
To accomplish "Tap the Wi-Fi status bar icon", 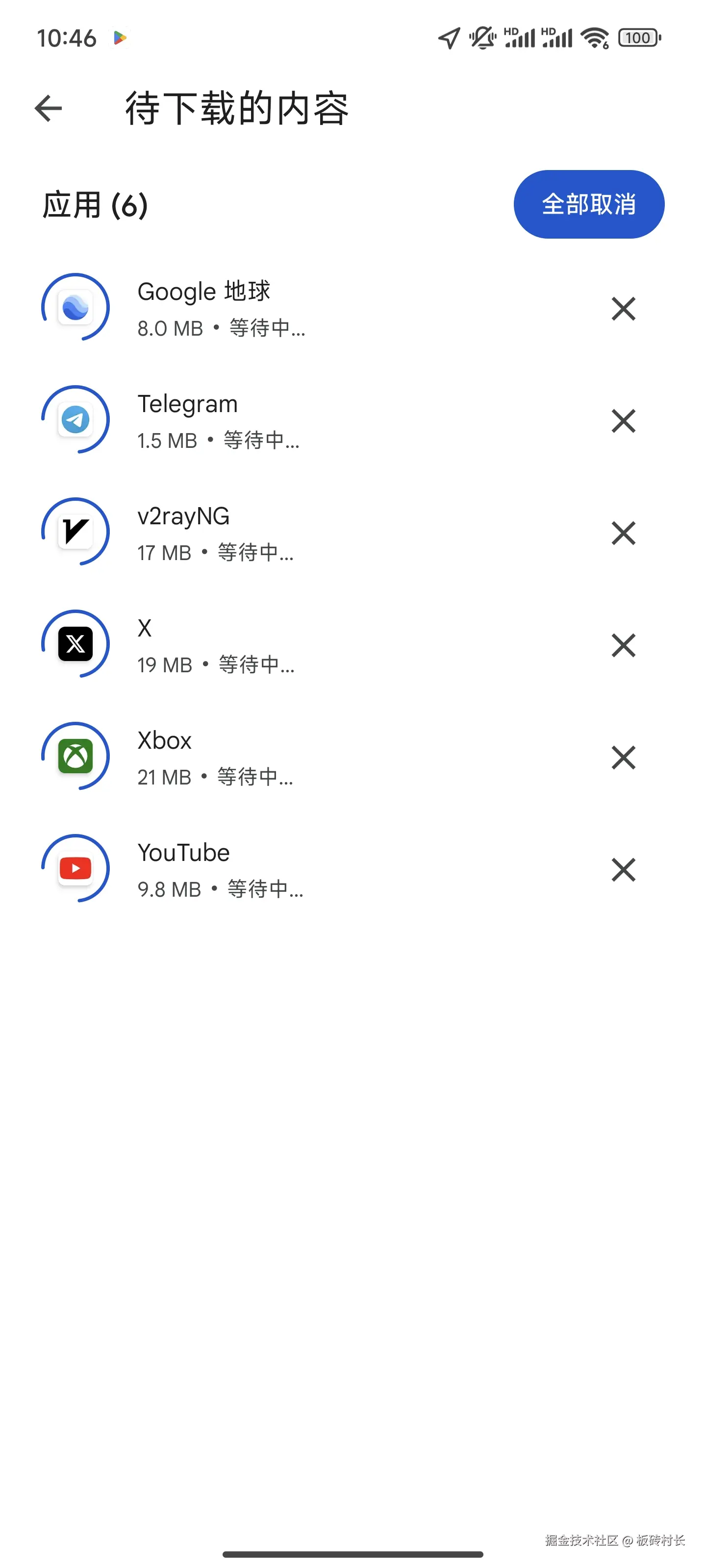I will pyautogui.click(x=594, y=37).
